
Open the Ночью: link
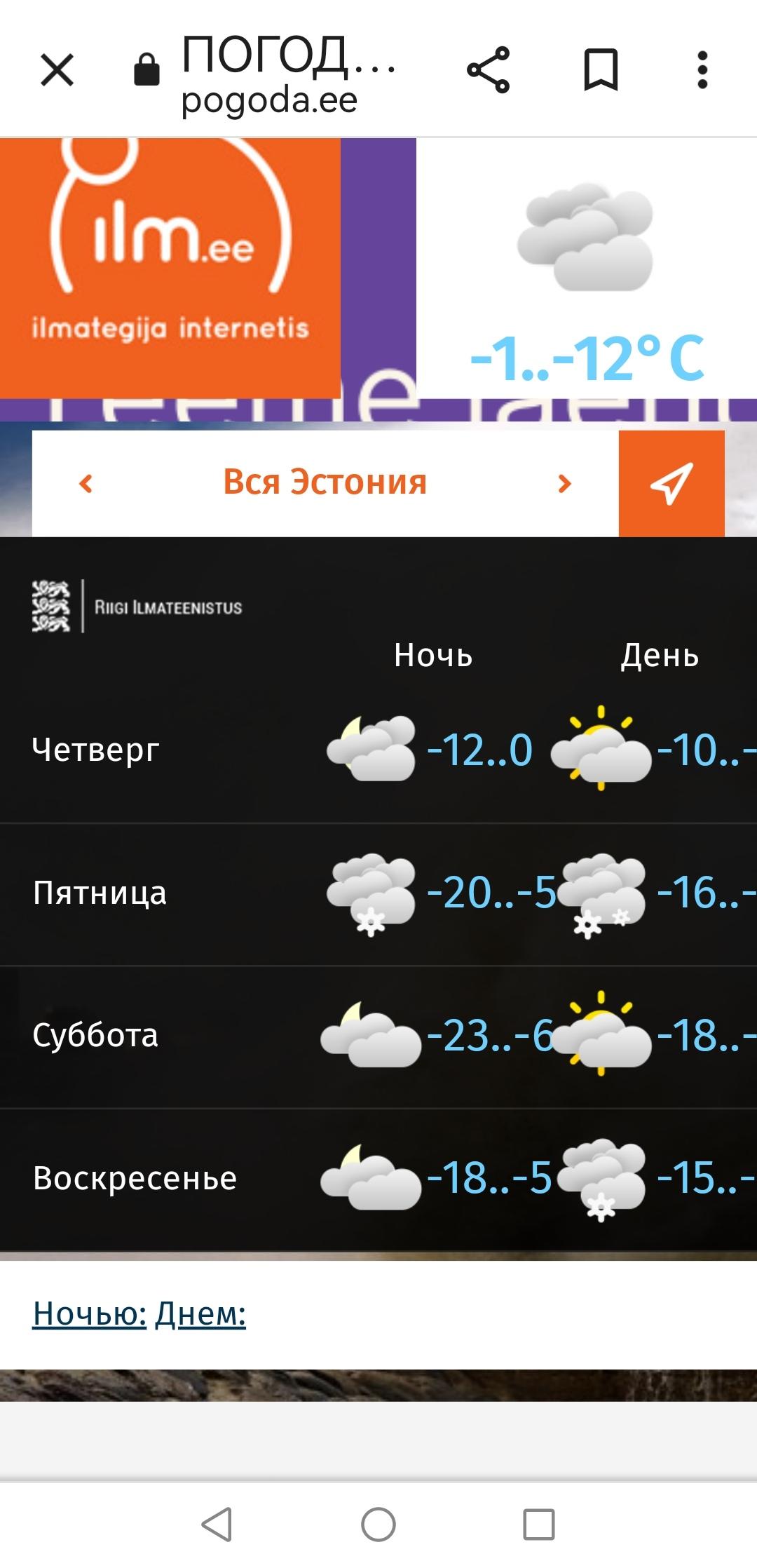(89, 1313)
